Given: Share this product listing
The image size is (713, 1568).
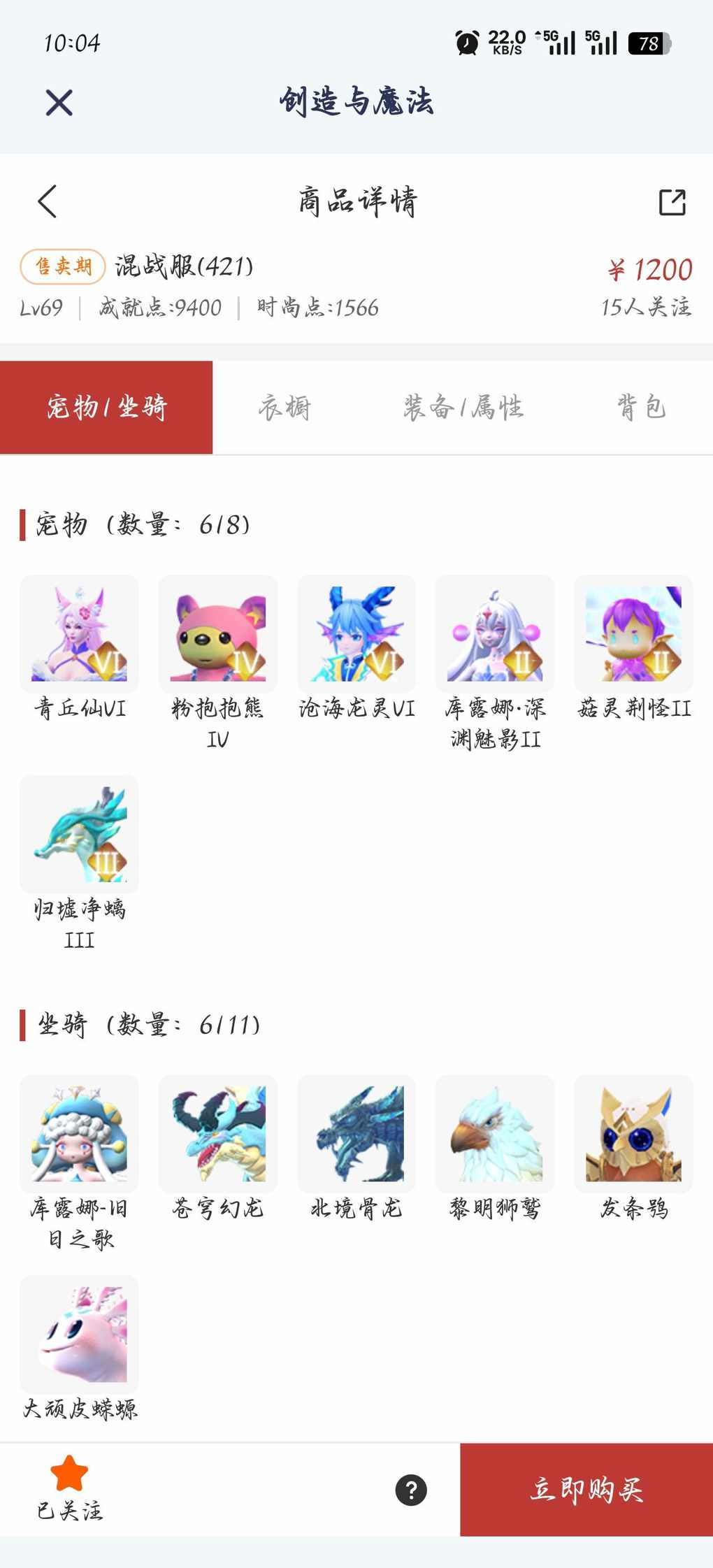Looking at the screenshot, I should [672, 202].
